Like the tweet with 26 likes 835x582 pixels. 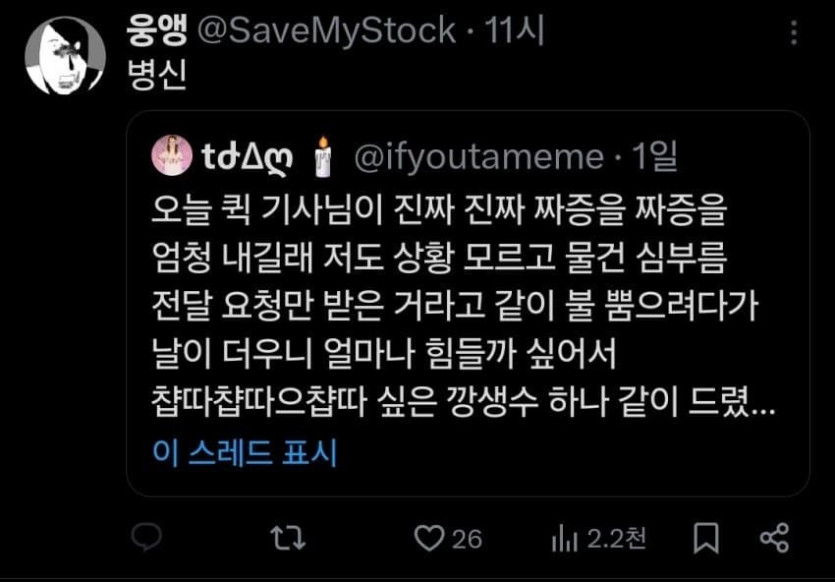pos(430,539)
